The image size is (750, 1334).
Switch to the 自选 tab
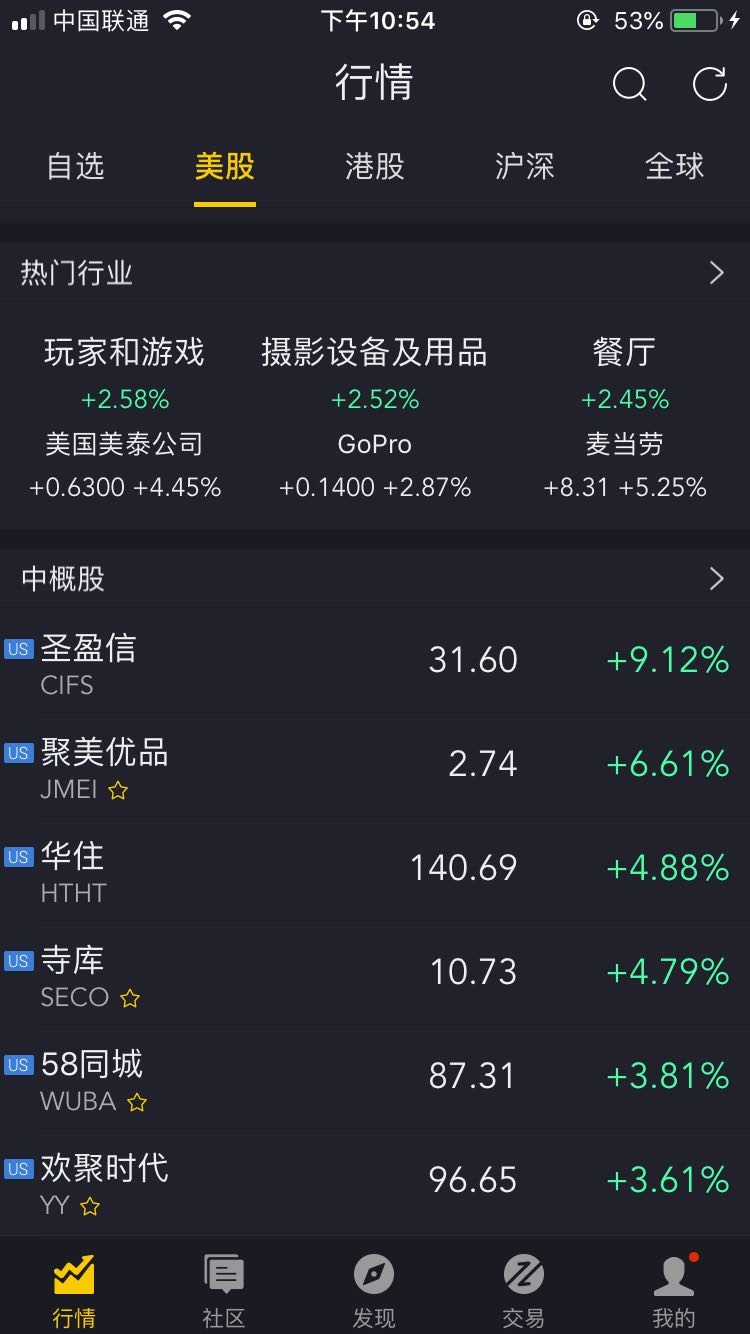[75, 166]
